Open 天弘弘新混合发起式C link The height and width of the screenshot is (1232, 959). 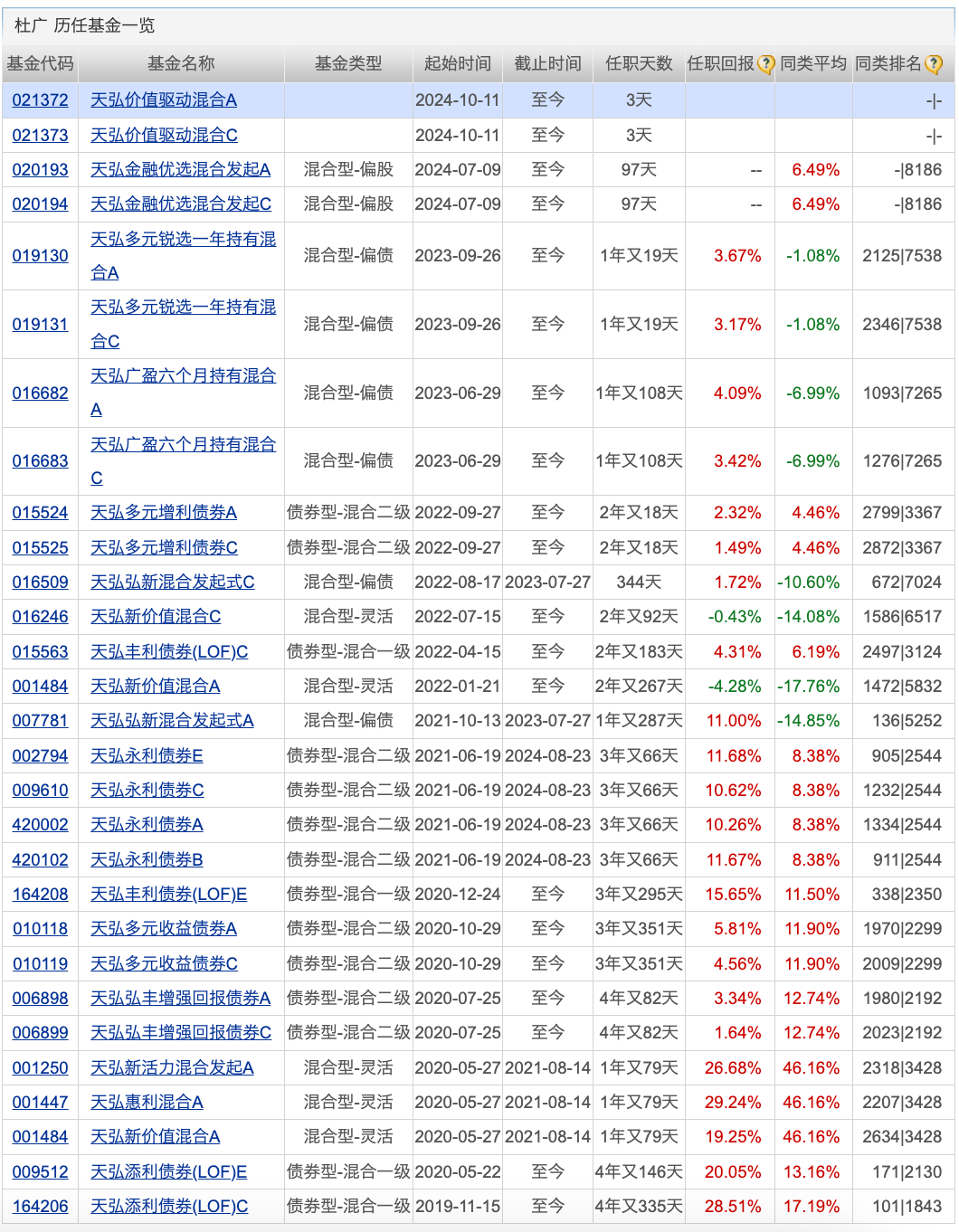pos(172,583)
